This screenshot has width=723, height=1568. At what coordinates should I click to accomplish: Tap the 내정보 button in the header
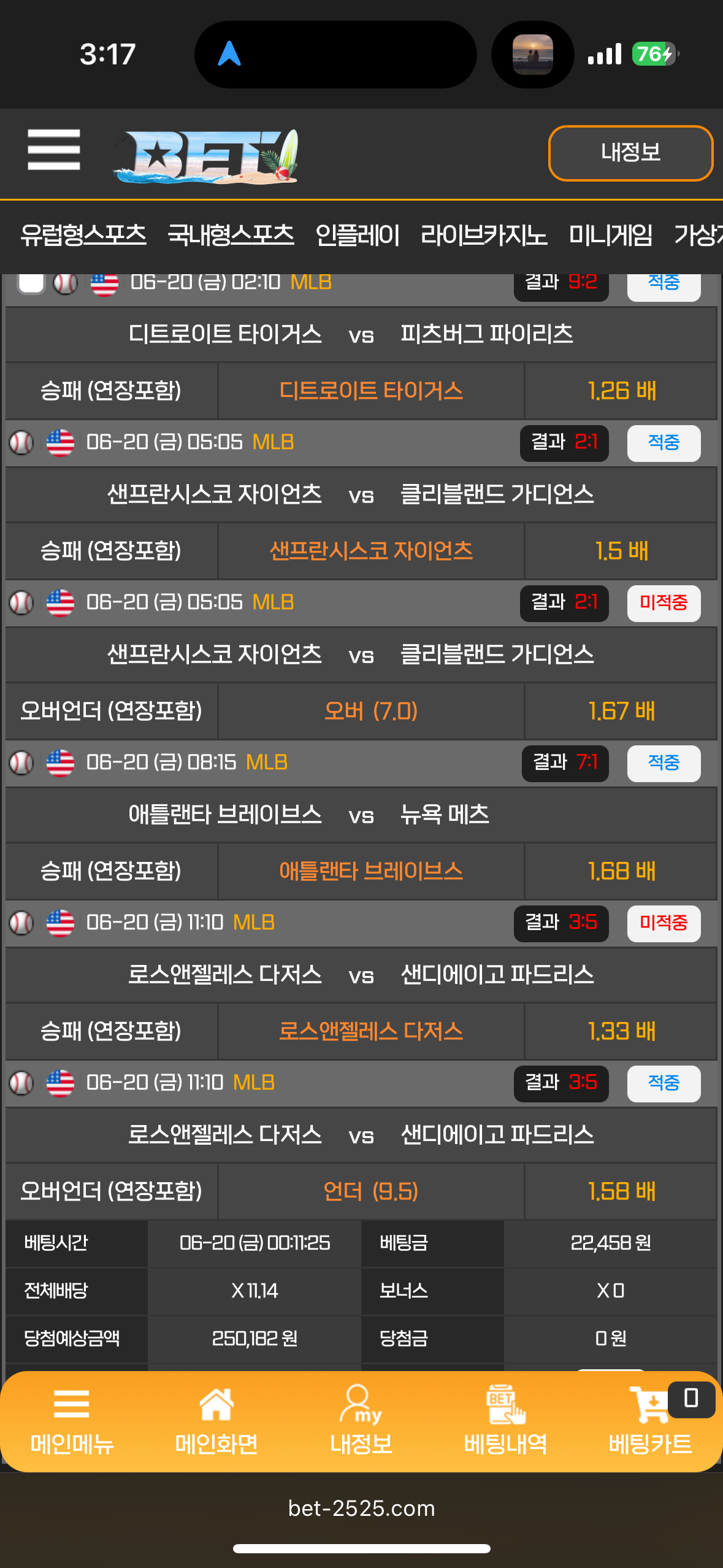tap(630, 153)
